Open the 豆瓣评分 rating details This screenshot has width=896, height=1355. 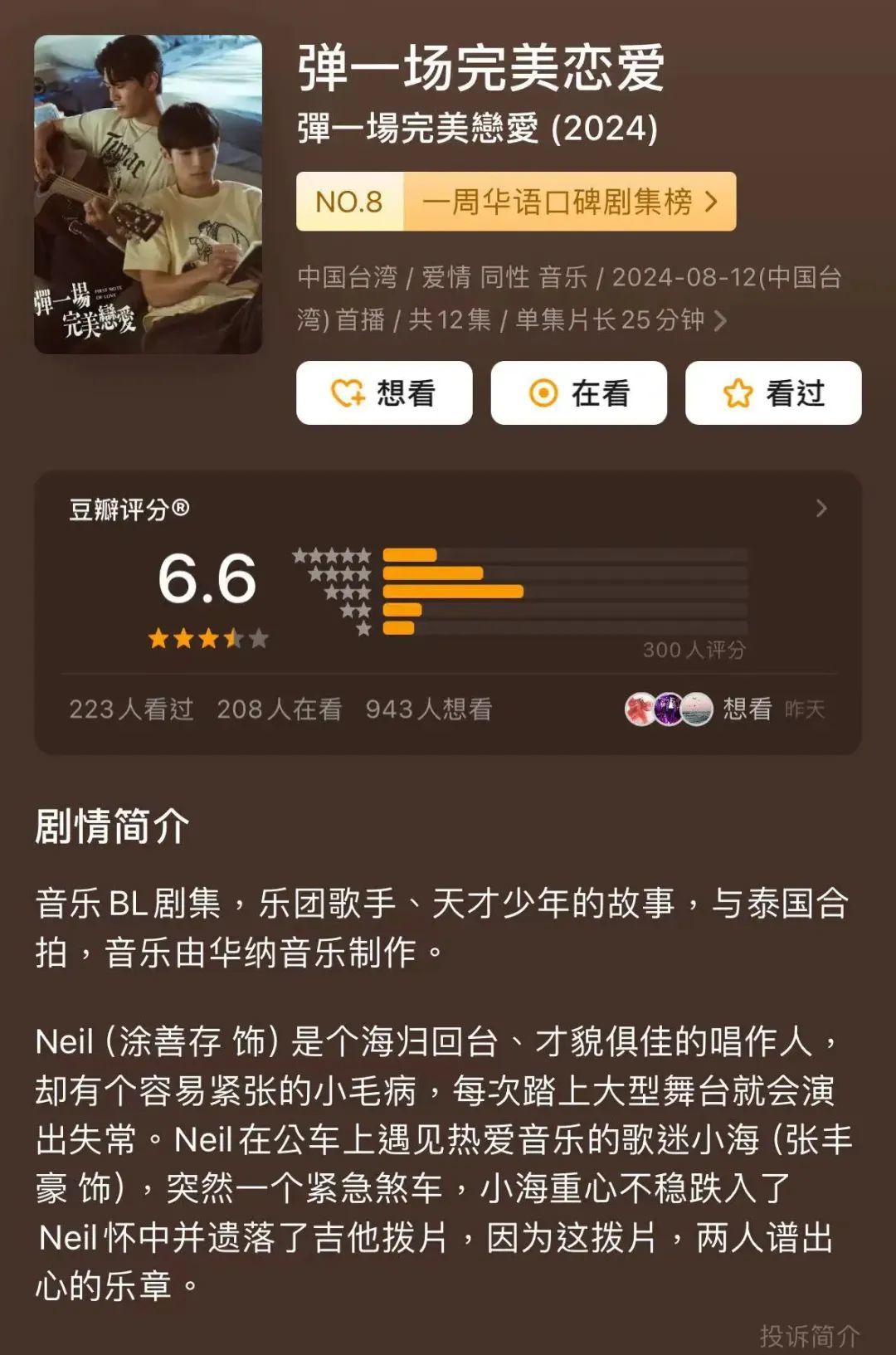point(821,508)
